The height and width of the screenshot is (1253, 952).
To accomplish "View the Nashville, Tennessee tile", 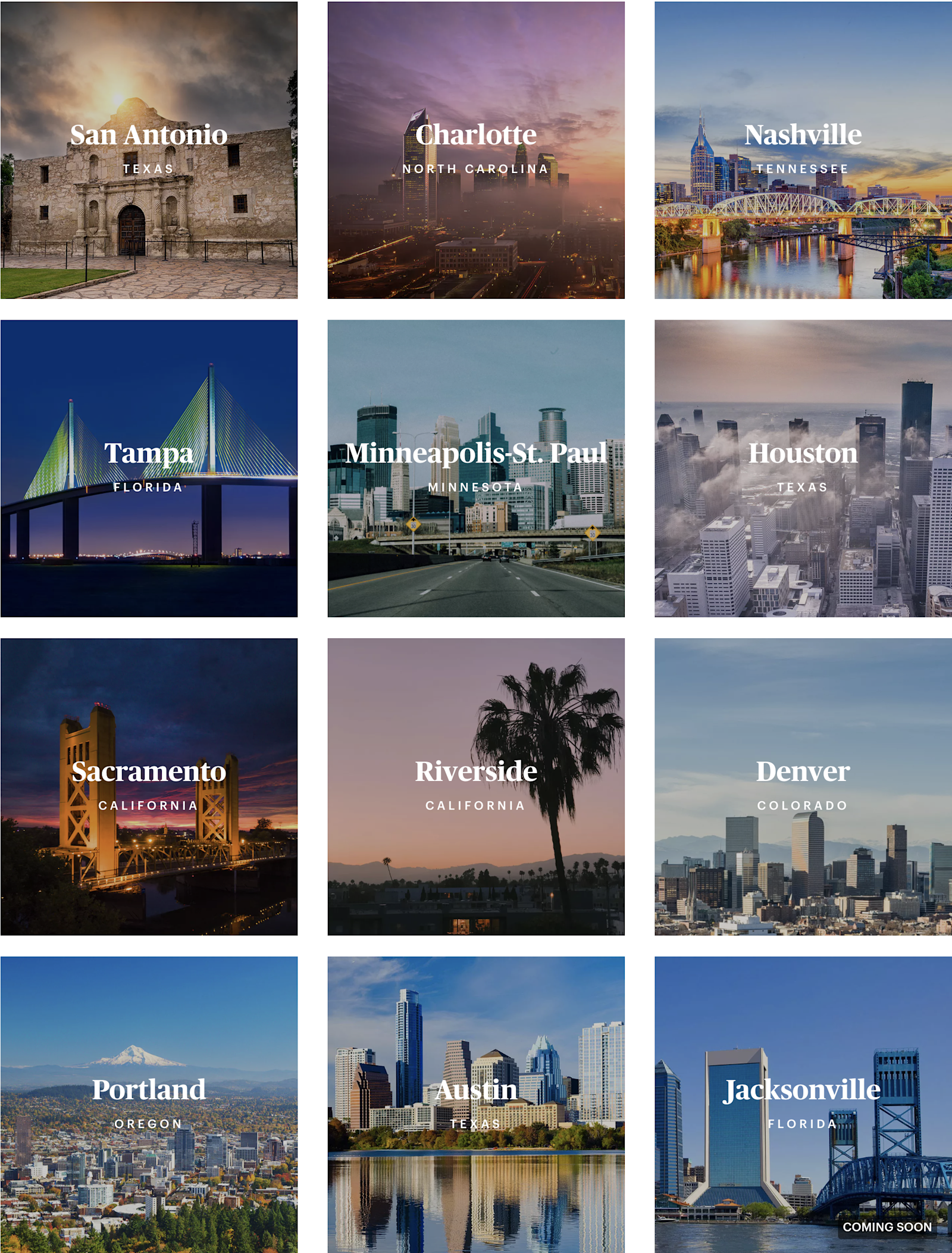I will 803,150.
